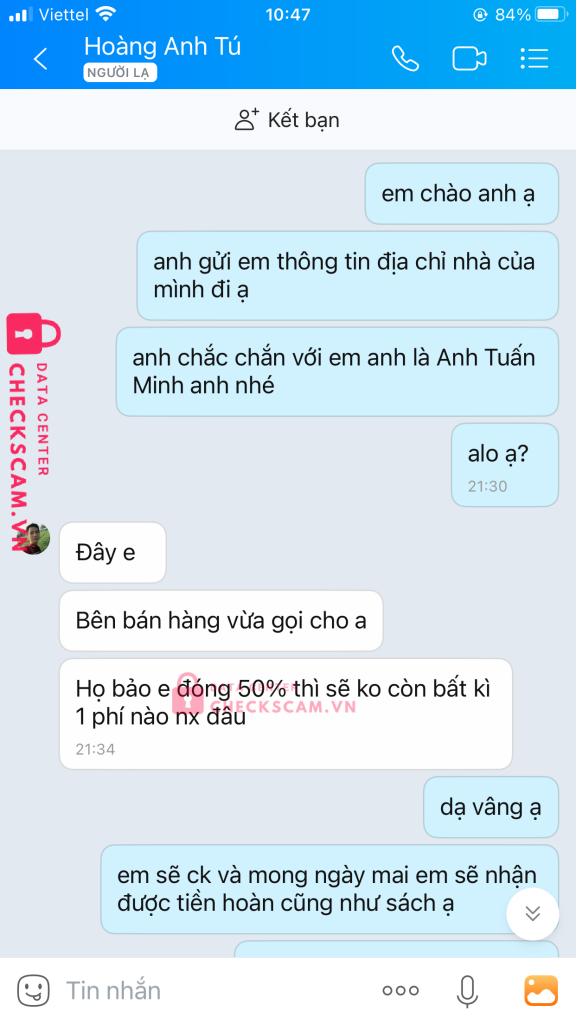Record a voice message
576x1024 pixels.
tap(466, 991)
